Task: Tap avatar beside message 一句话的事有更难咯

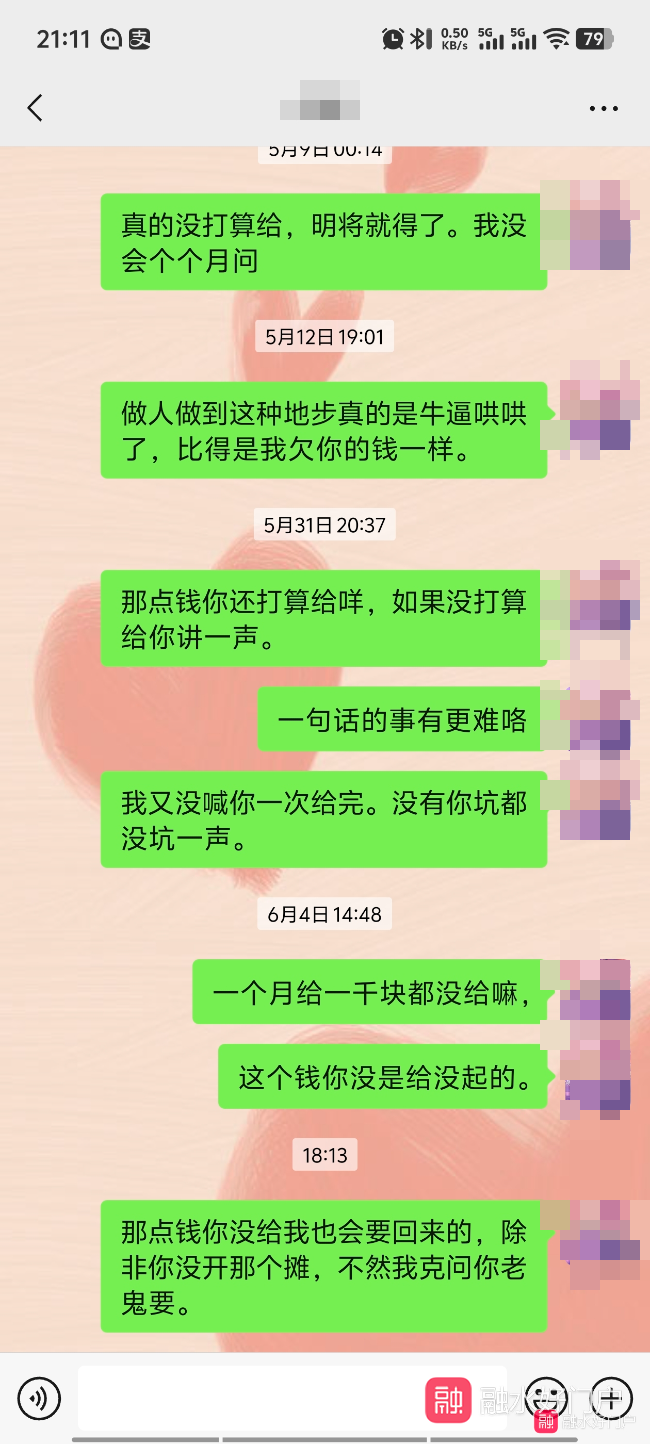Action: coord(600,718)
